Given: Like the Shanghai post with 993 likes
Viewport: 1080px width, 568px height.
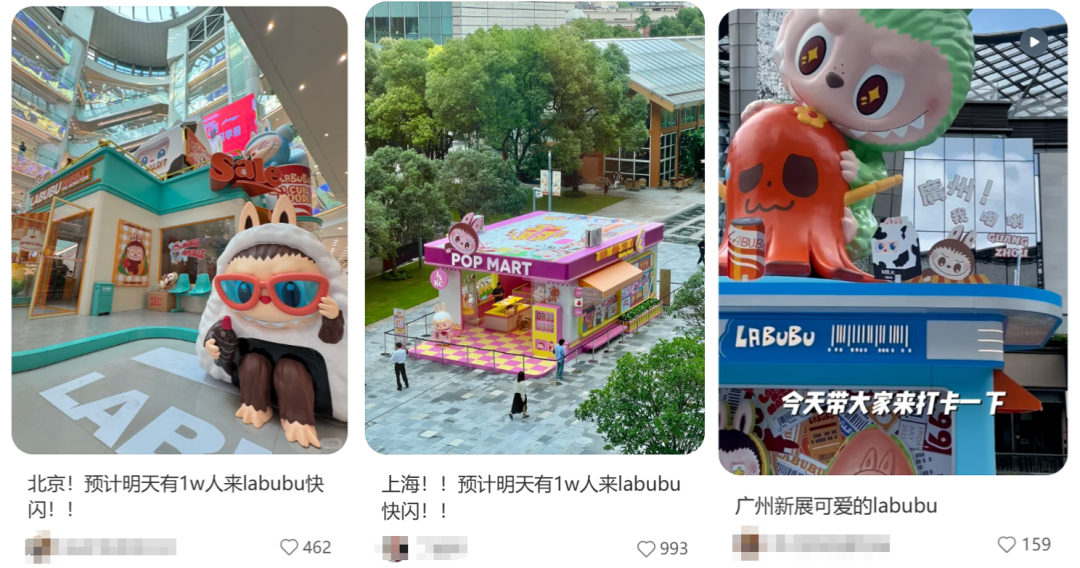Looking at the screenshot, I should [647, 549].
